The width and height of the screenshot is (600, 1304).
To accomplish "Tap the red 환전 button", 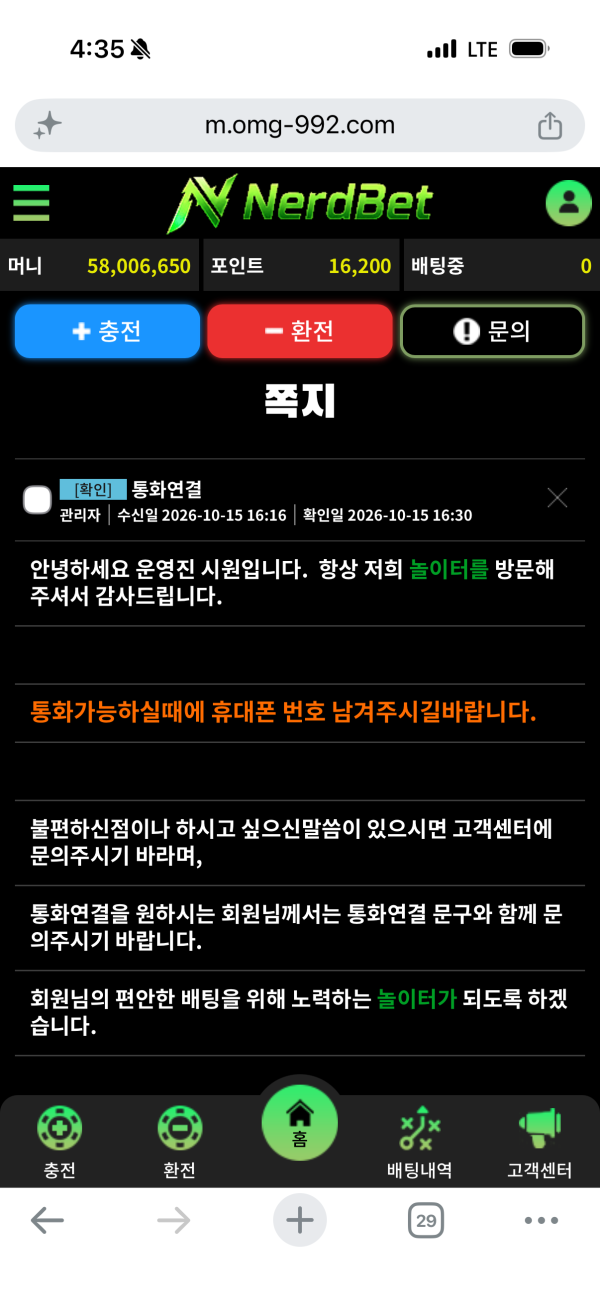I will click(x=300, y=331).
